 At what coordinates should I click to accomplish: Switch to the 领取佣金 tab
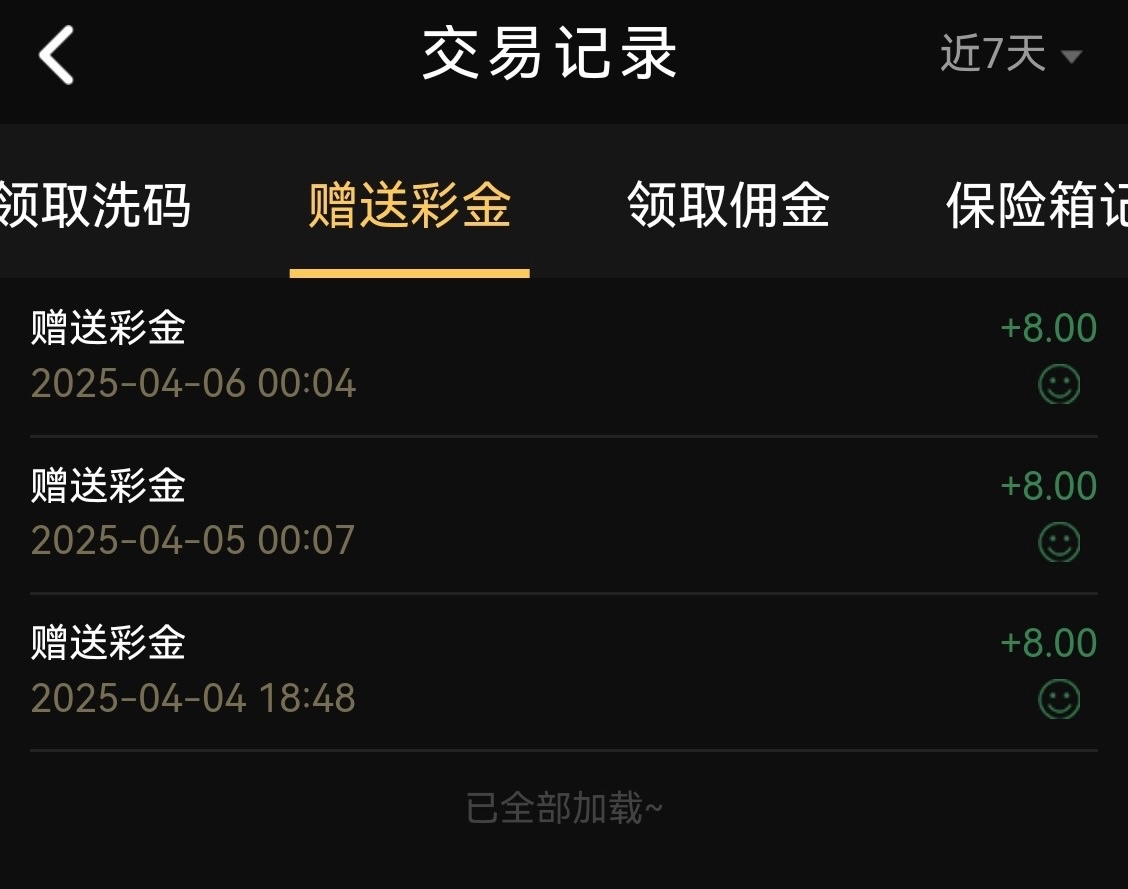pos(728,205)
